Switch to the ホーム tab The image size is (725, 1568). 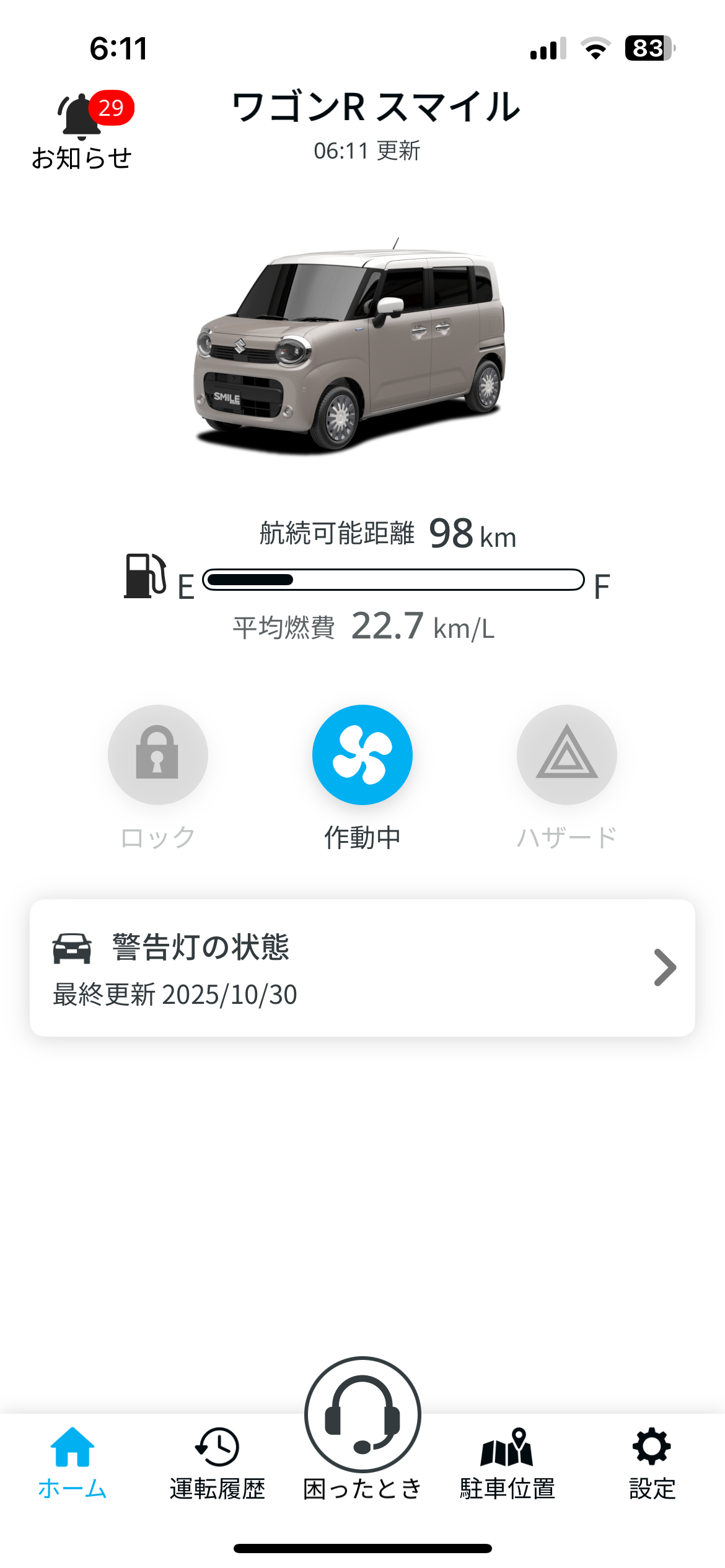[72, 1461]
